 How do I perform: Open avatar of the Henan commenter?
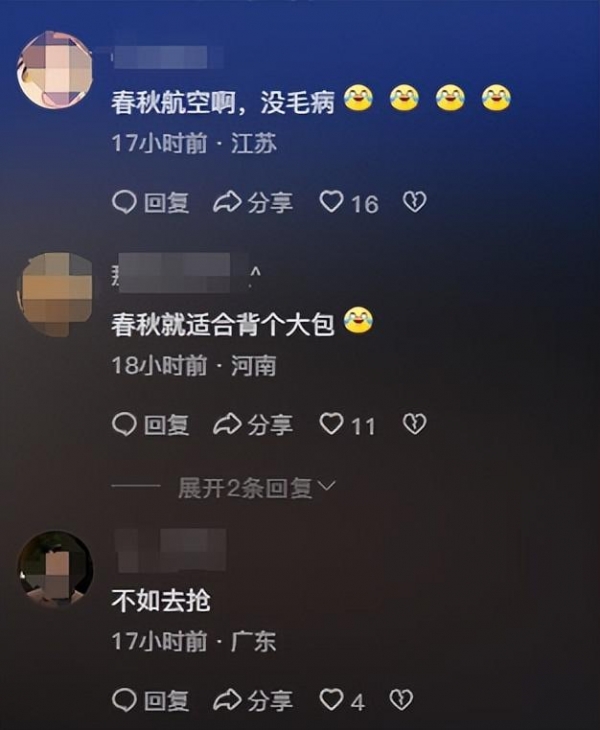pyautogui.click(x=56, y=288)
